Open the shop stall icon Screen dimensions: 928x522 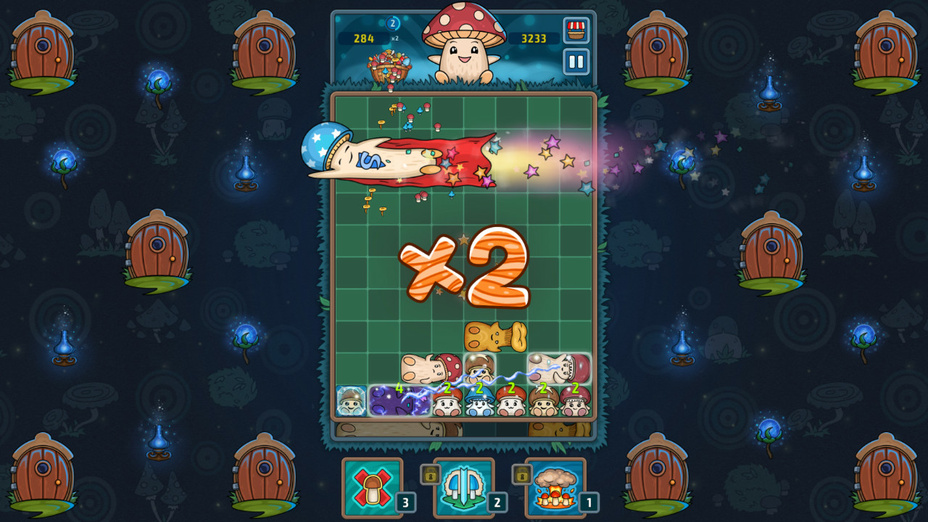576,30
